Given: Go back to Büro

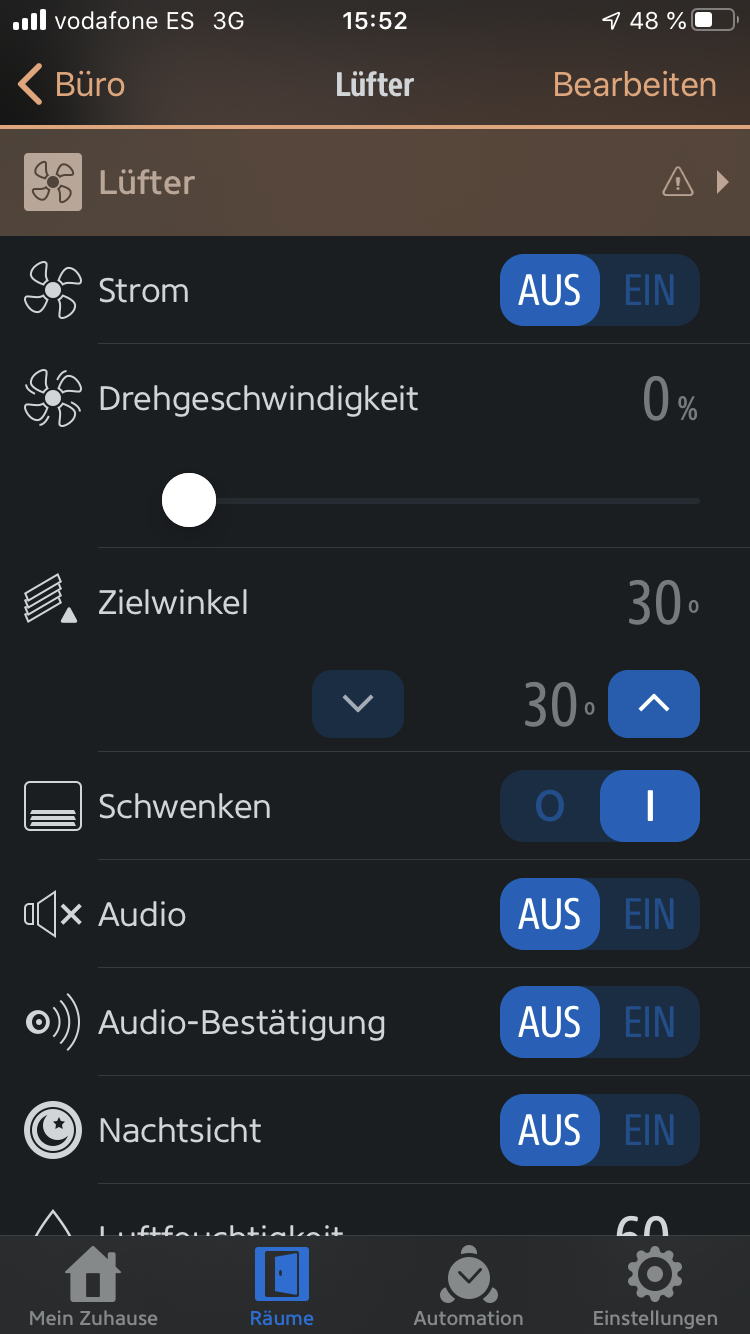Looking at the screenshot, I should 72,85.
